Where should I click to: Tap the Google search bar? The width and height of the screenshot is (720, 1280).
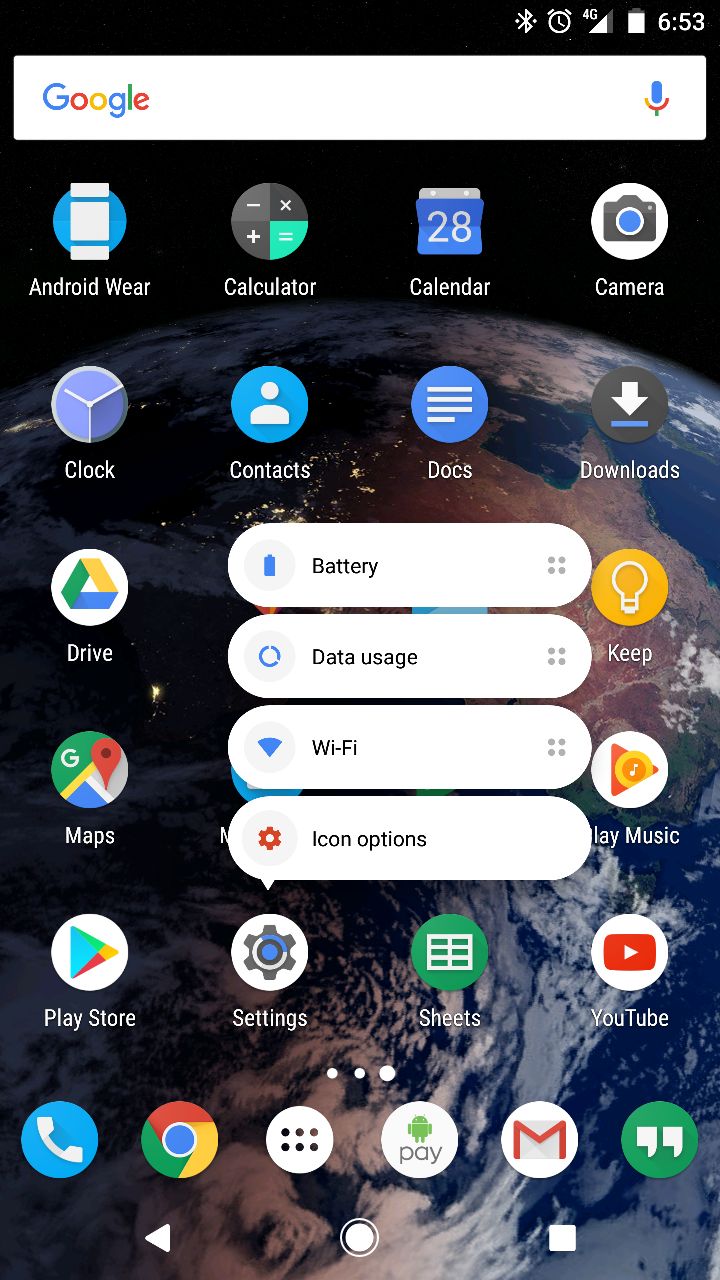coord(360,98)
